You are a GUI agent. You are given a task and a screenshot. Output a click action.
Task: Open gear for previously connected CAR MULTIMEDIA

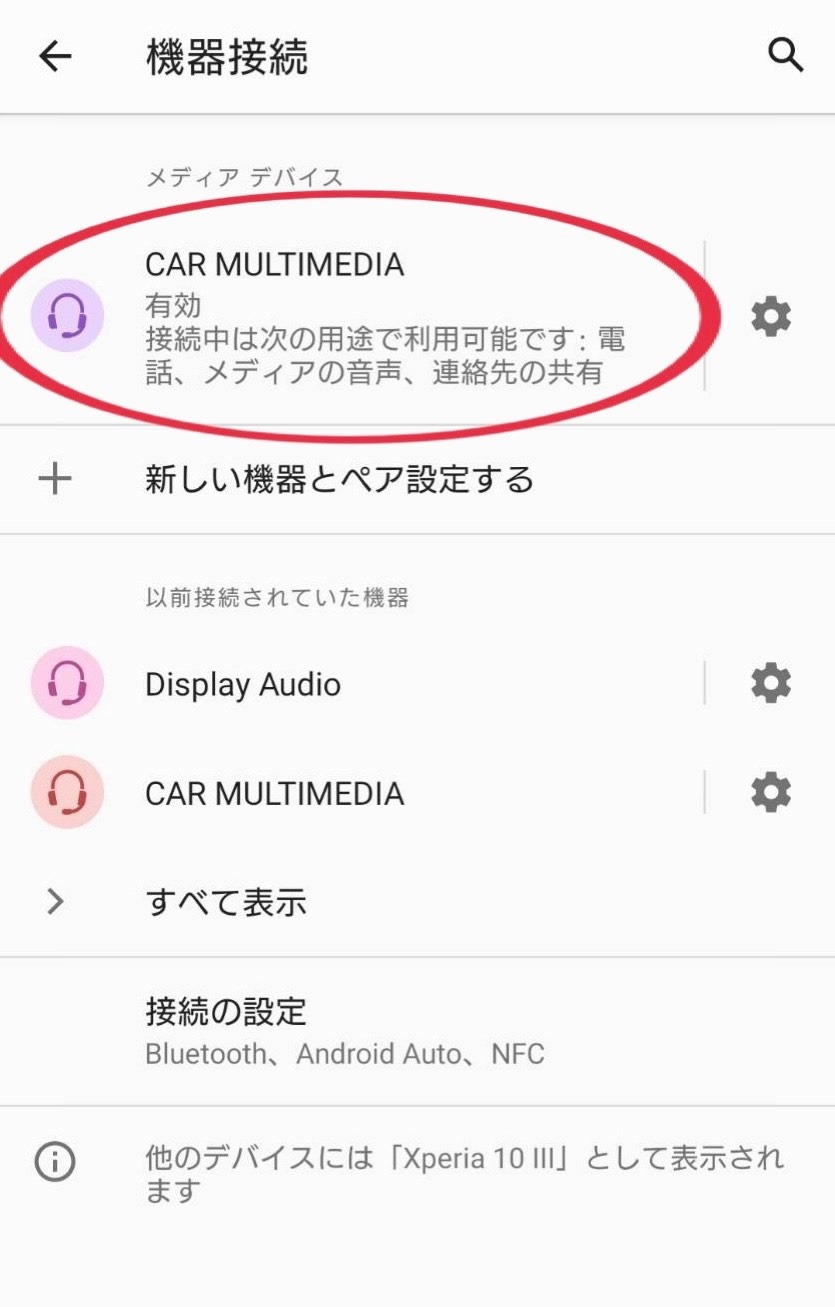coord(771,793)
